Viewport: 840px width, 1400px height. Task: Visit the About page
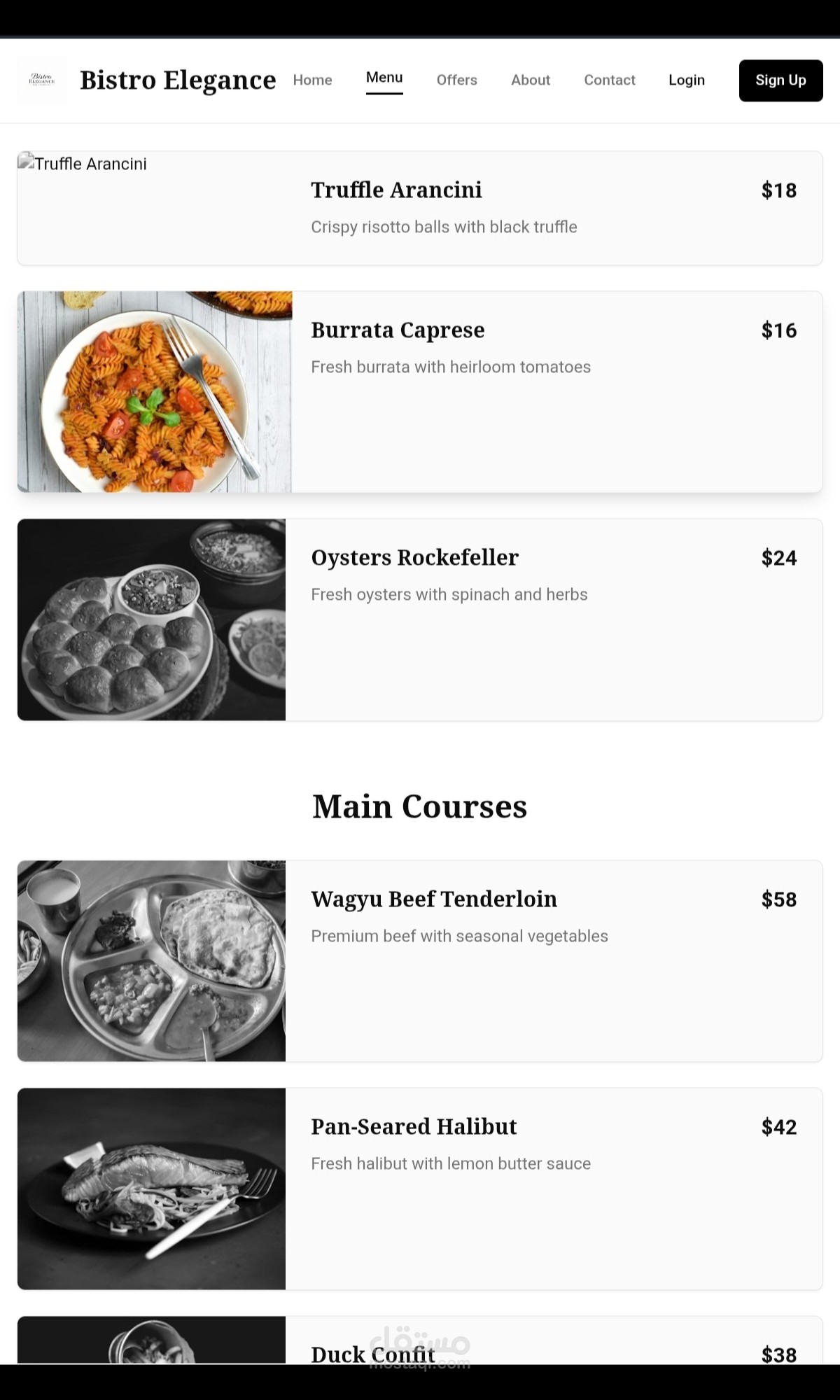(531, 80)
